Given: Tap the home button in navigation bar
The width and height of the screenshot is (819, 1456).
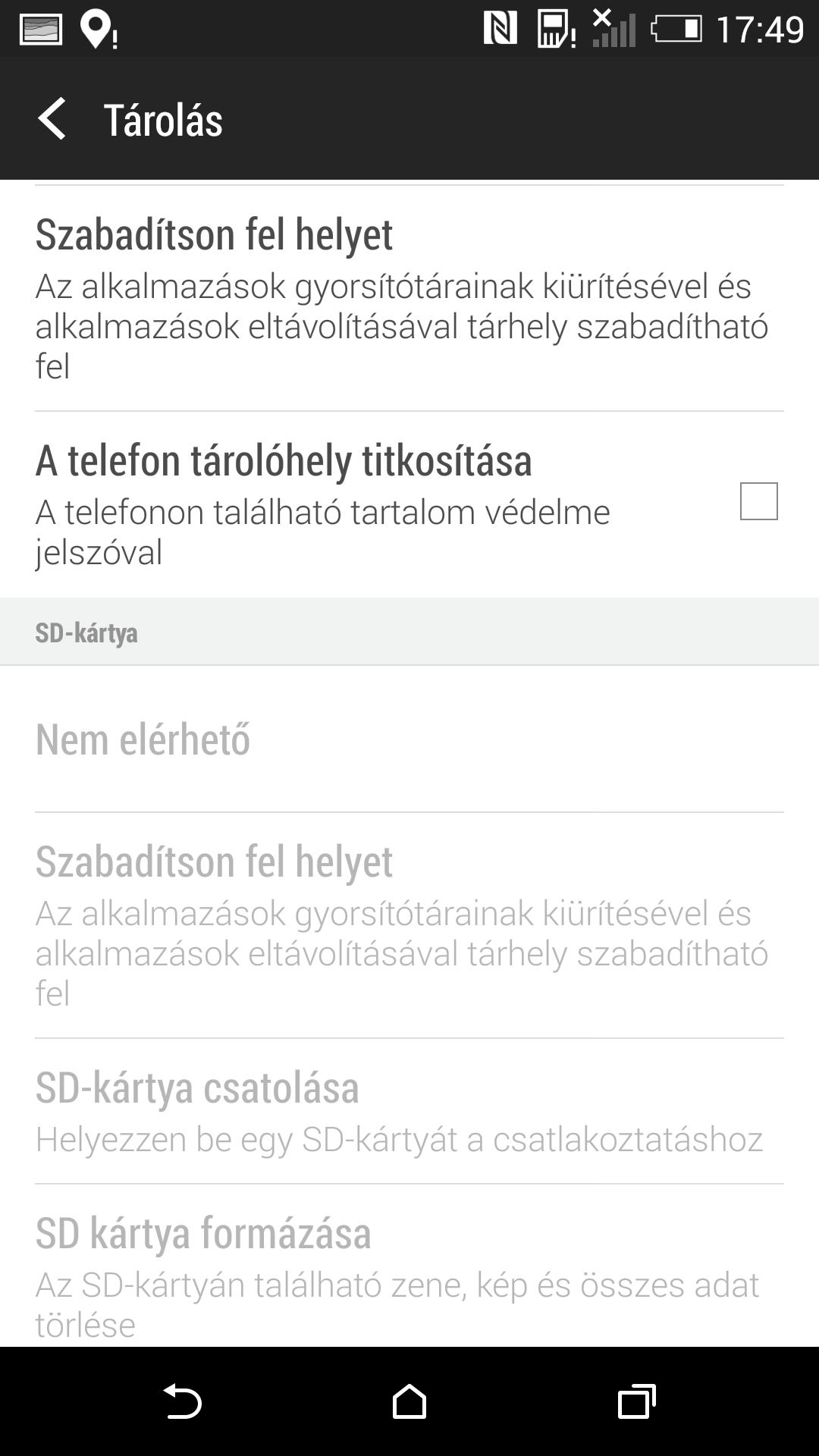Looking at the screenshot, I should pos(409,1401).
